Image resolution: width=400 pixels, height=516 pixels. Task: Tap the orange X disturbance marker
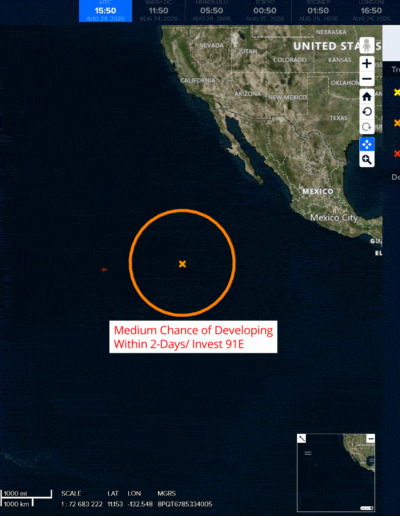click(182, 264)
